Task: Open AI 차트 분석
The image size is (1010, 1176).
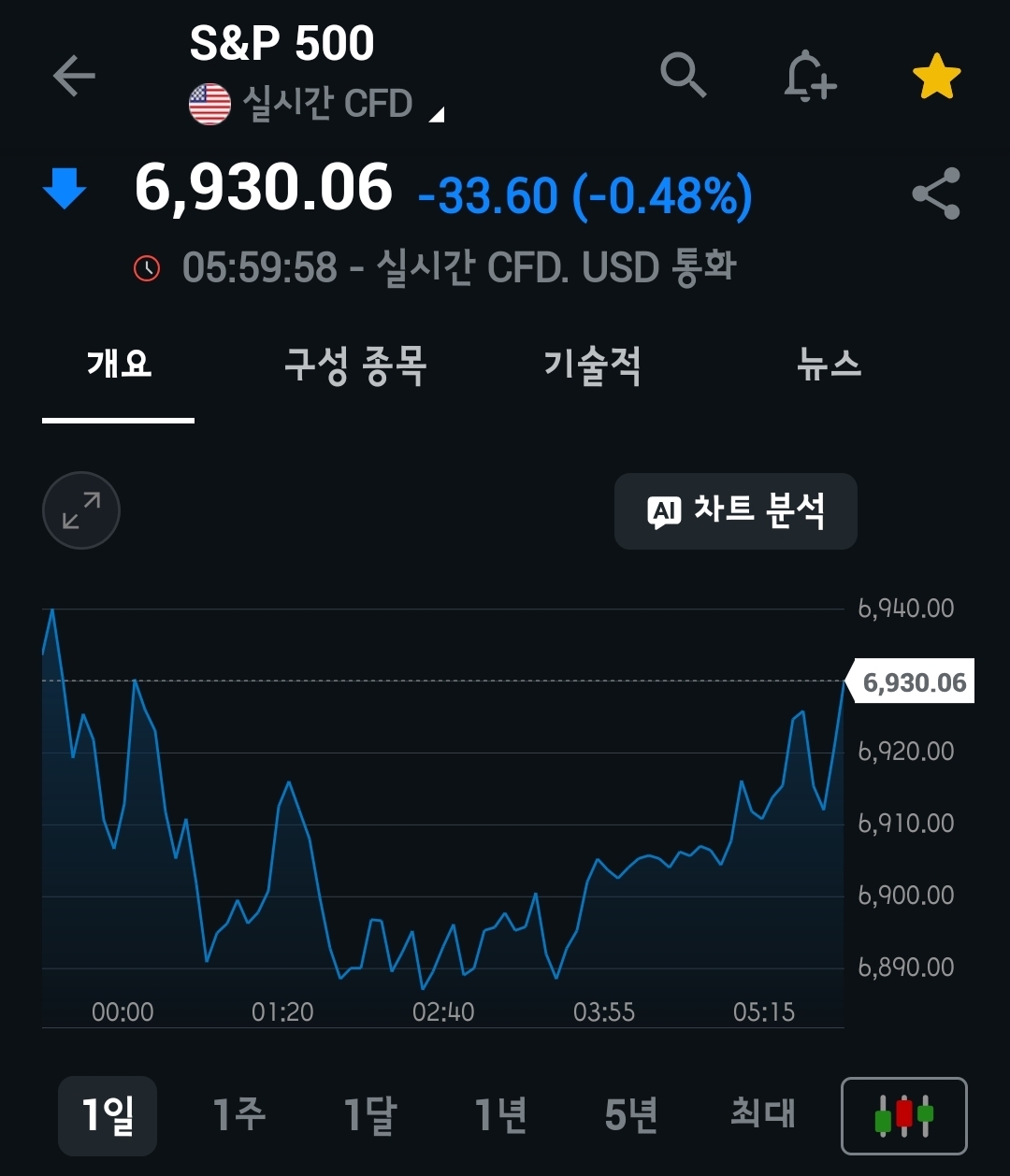Action: [736, 511]
